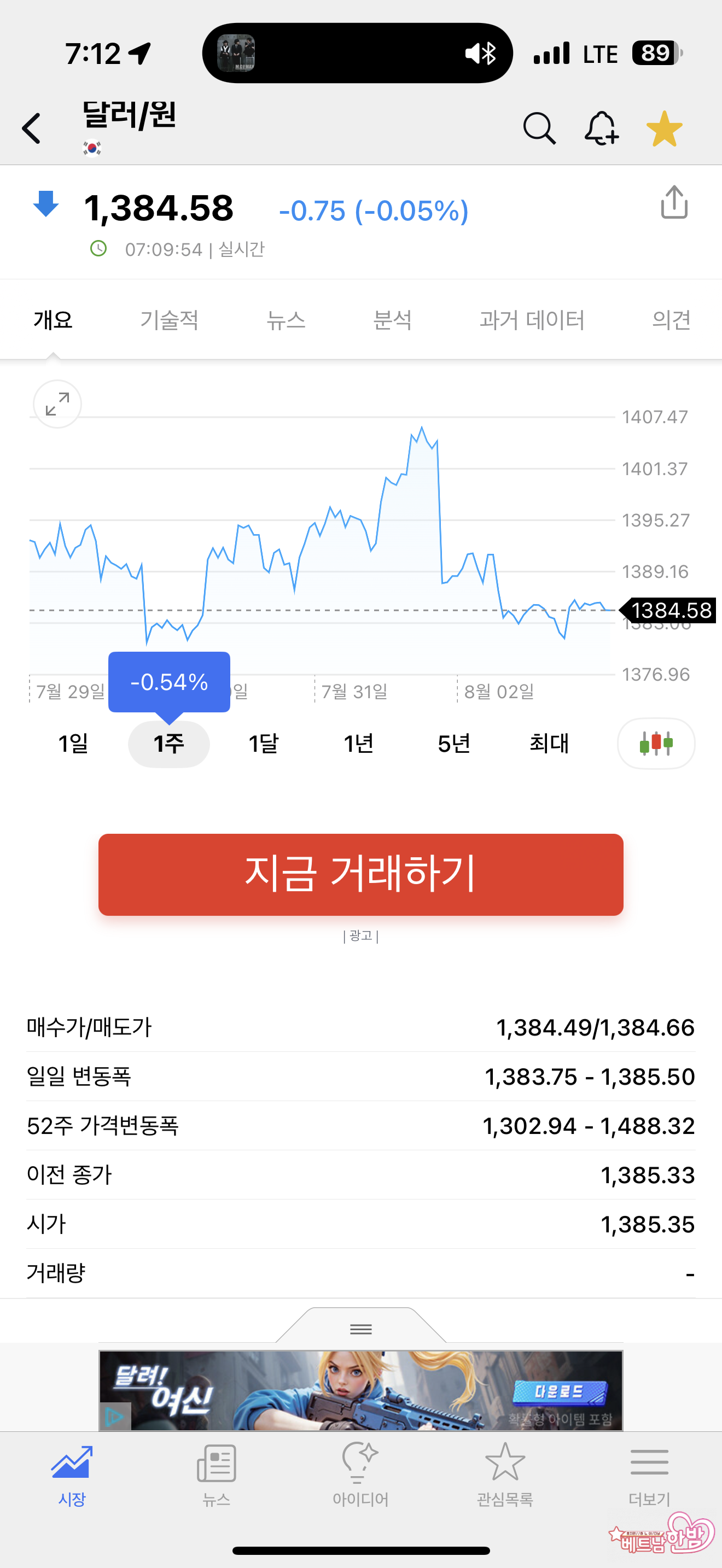Open the 의견 tab
This screenshot has width=722, height=1568.
point(671,320)
